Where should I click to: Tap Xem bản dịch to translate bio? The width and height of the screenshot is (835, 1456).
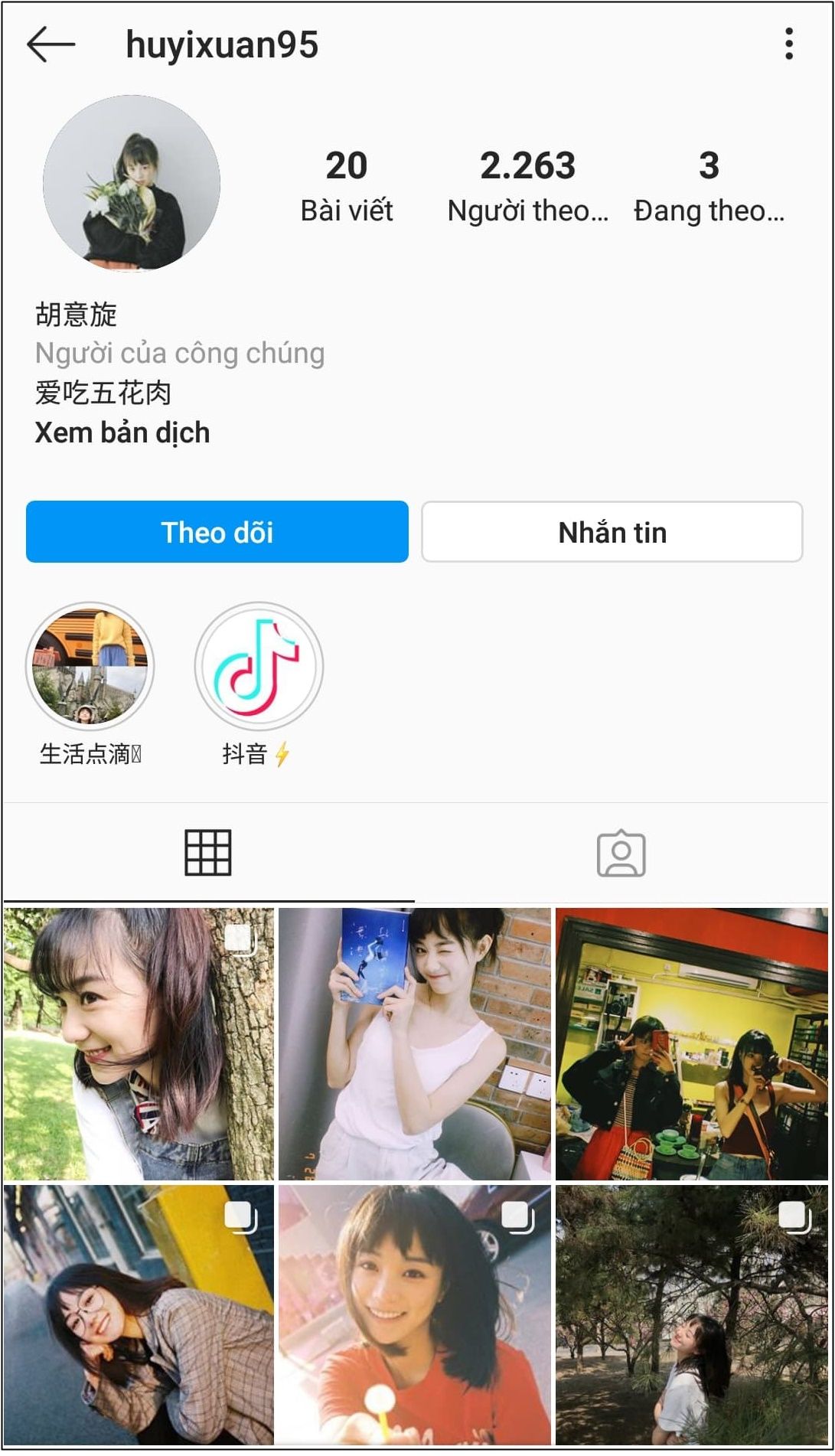point(122,433)
